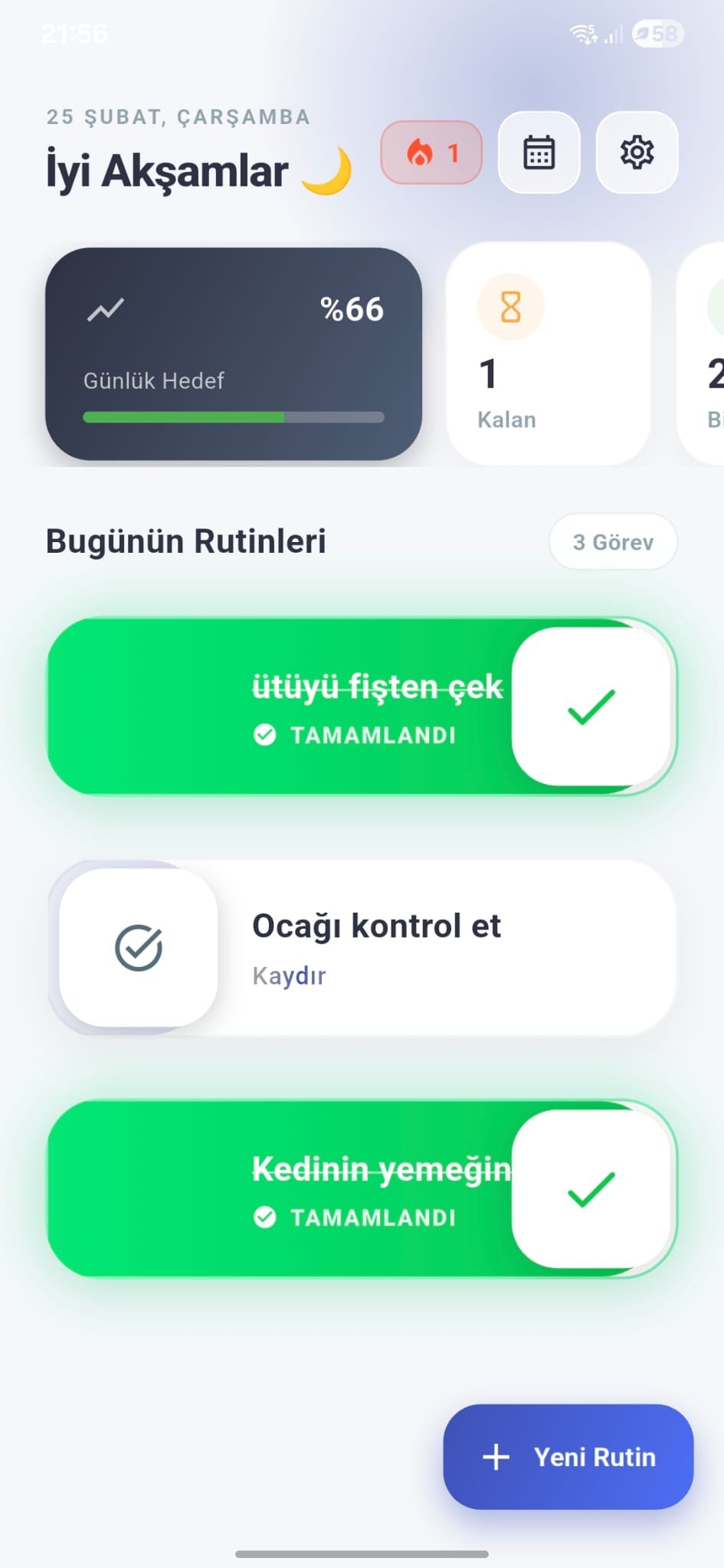Tap the flame streak badge showing 1
The width and height of the screenshot is (724, 1568).
click(431, 152)
